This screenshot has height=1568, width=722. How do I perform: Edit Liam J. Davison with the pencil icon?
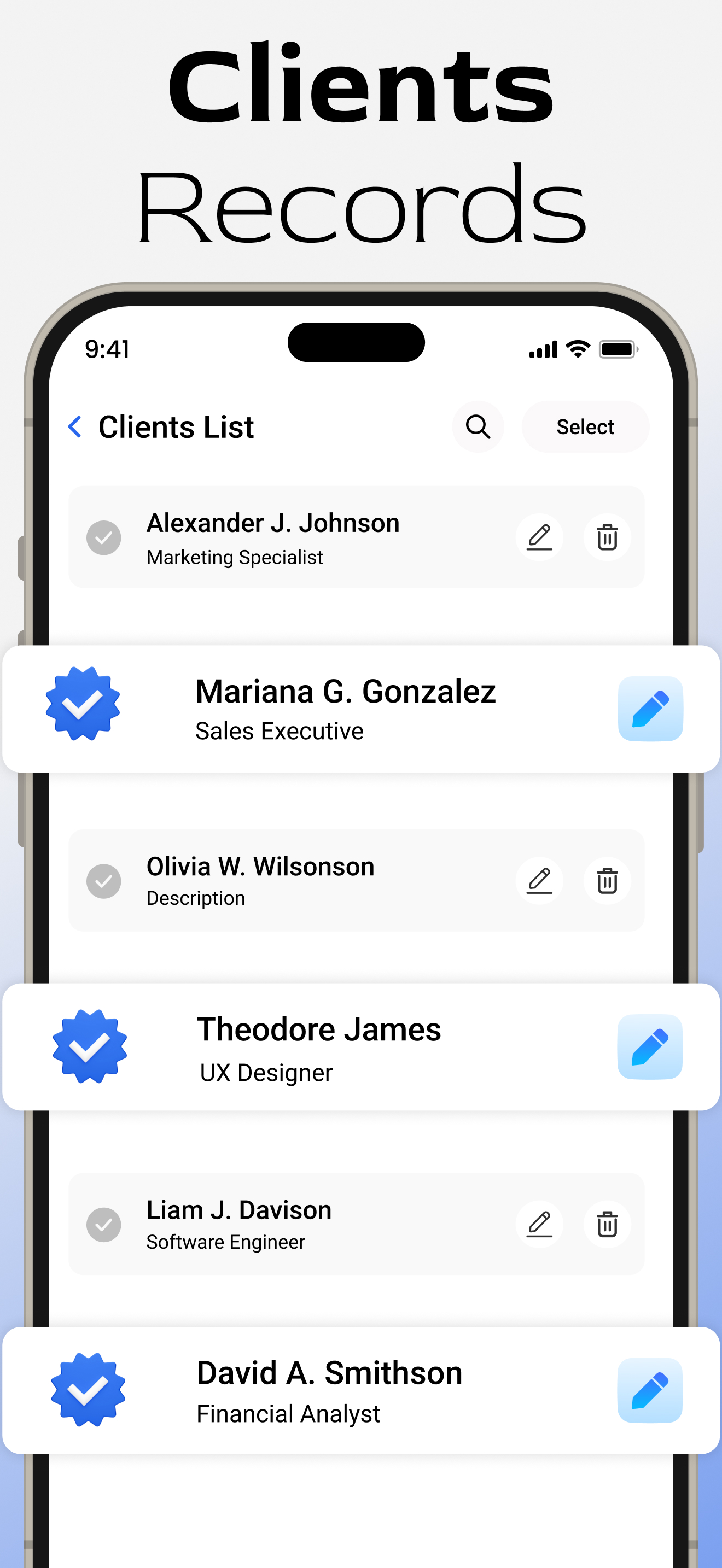pos(539,1225)
